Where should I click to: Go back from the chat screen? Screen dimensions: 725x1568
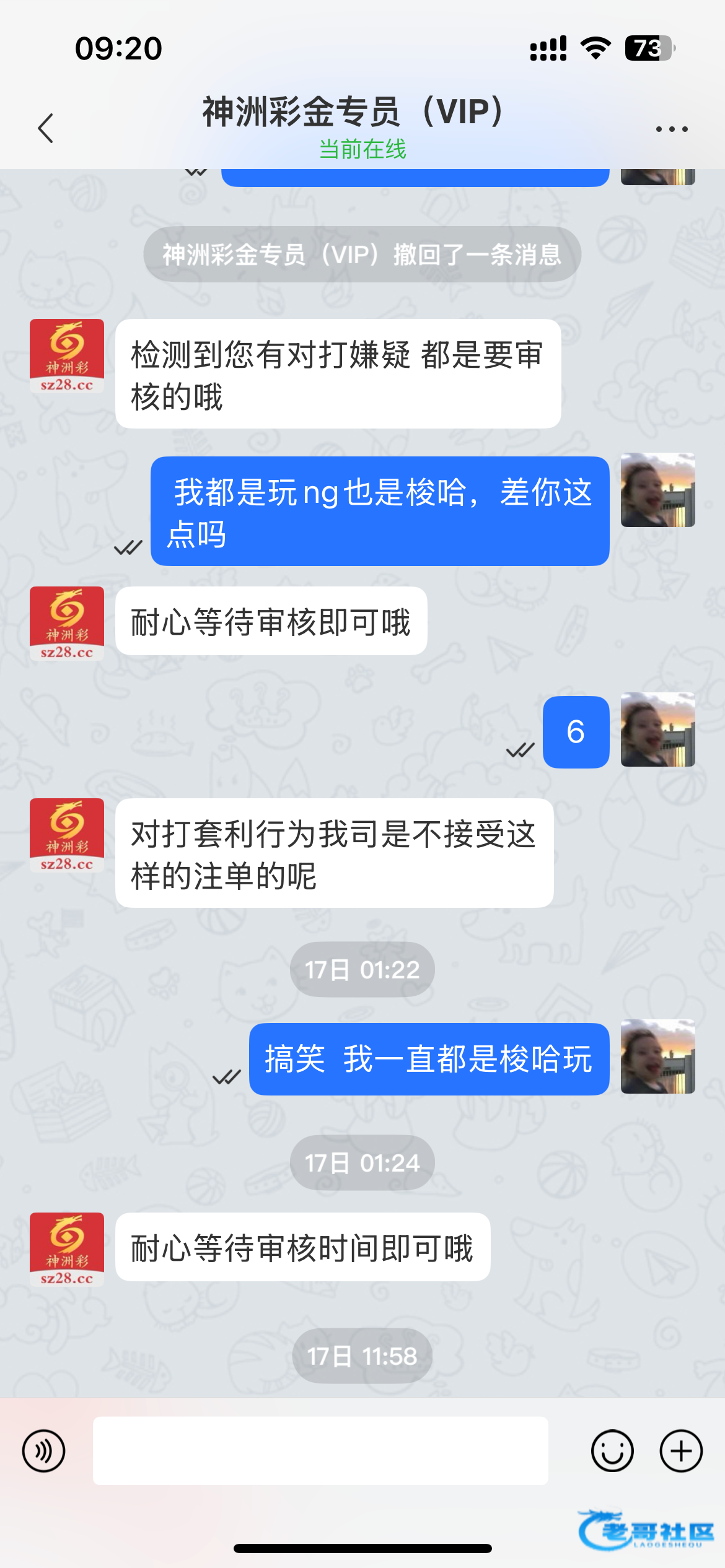coord(46,128)
